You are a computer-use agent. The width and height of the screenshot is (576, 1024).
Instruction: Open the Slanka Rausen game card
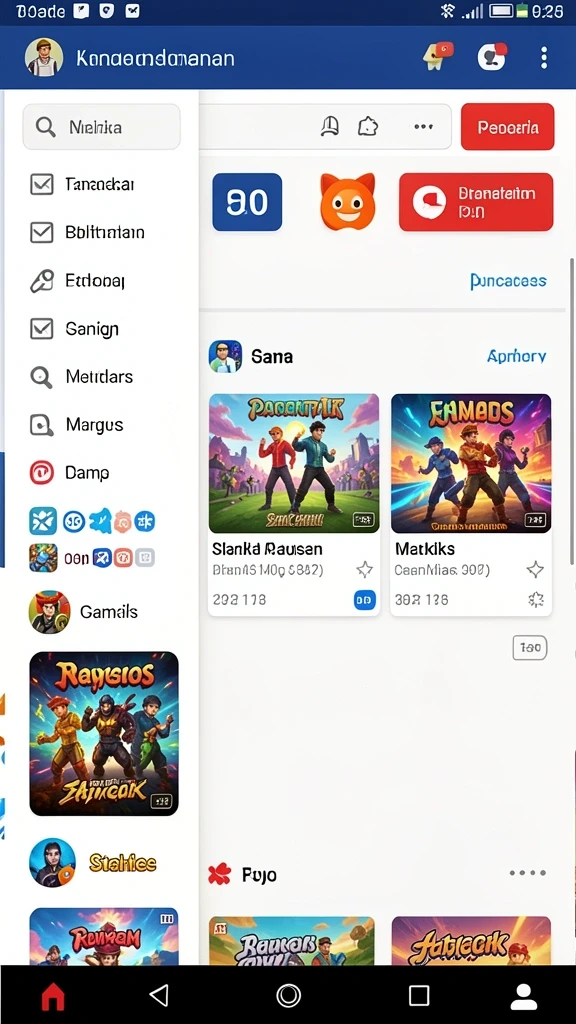click(294, 504)
